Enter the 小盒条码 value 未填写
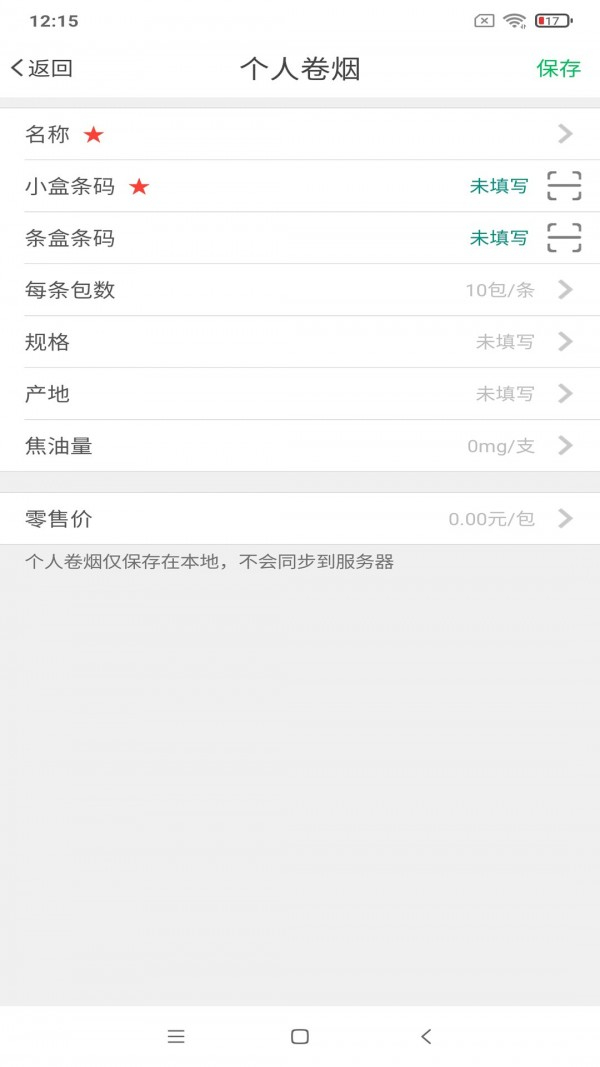Screen dimensions: 600x1067 (498, 186)
